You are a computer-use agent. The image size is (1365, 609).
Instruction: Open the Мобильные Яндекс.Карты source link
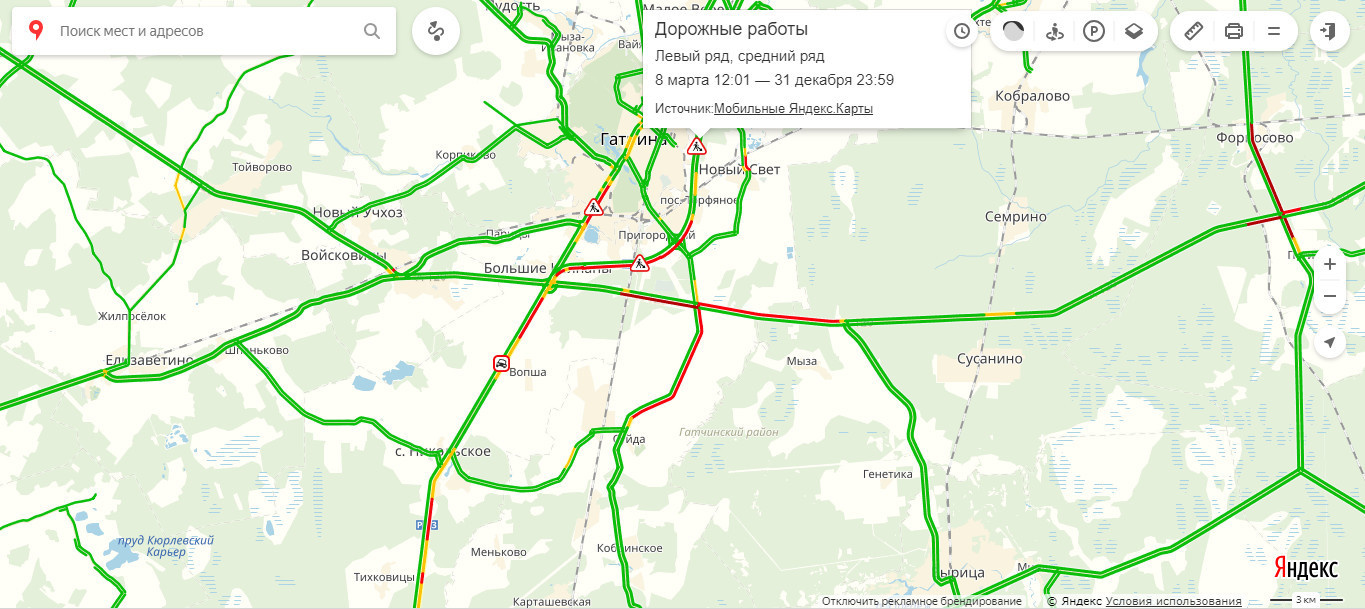coord(793,108)
